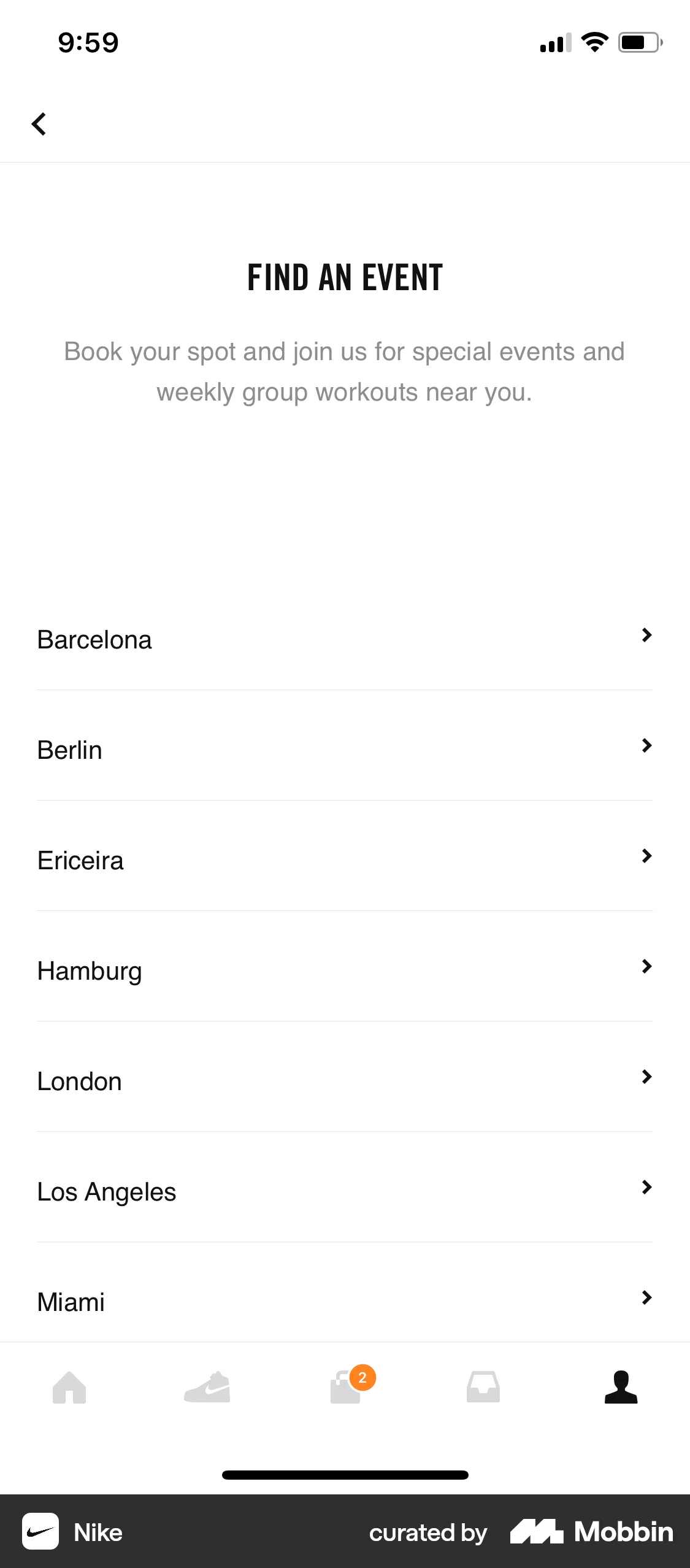Select Berlin from the city list
This screenshot has height=1568, width=690.
[x=345, y=750]
